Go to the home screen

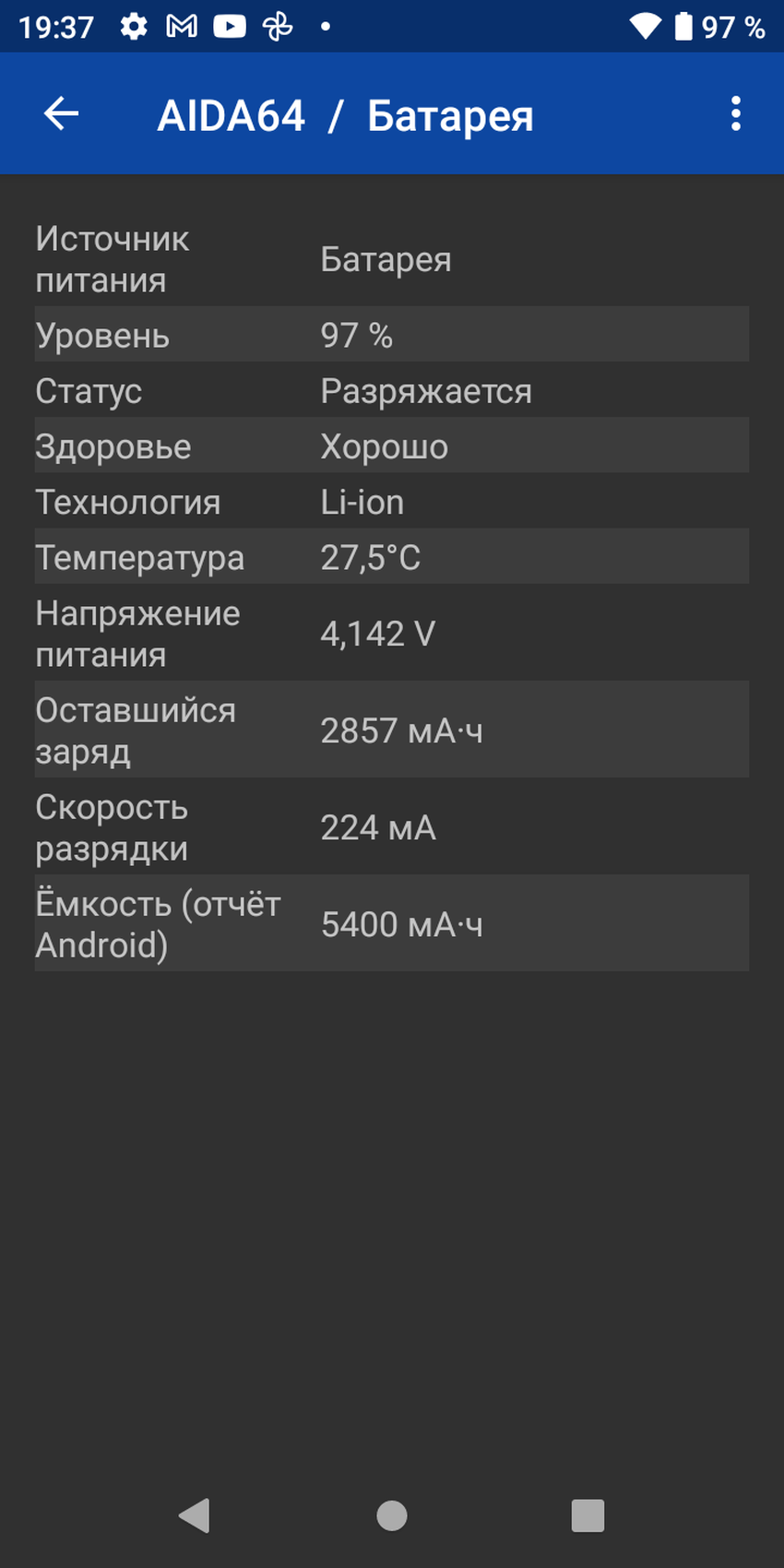tap(392, 1515)
